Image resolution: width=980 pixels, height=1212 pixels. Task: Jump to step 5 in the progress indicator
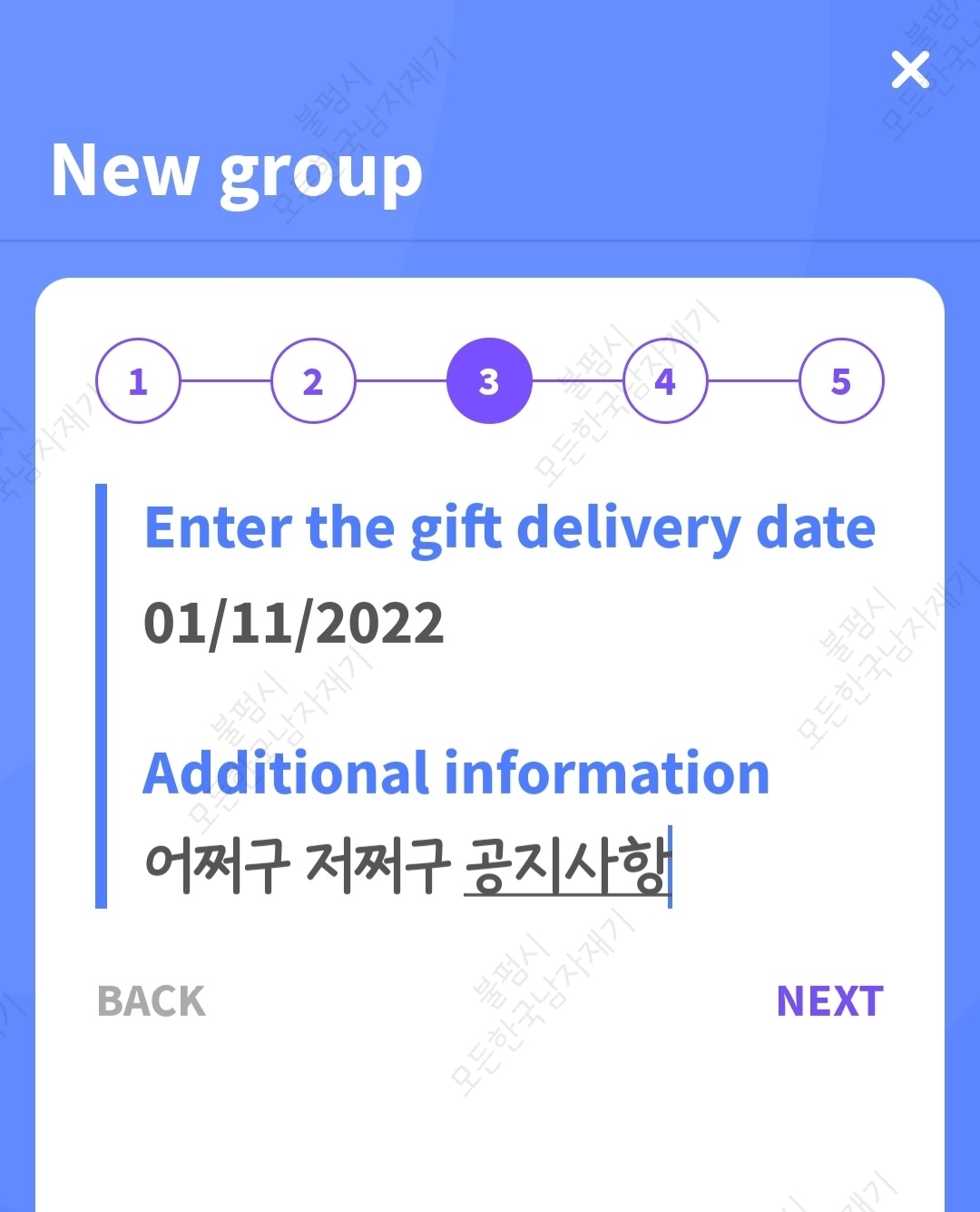[x=841, y=381]
